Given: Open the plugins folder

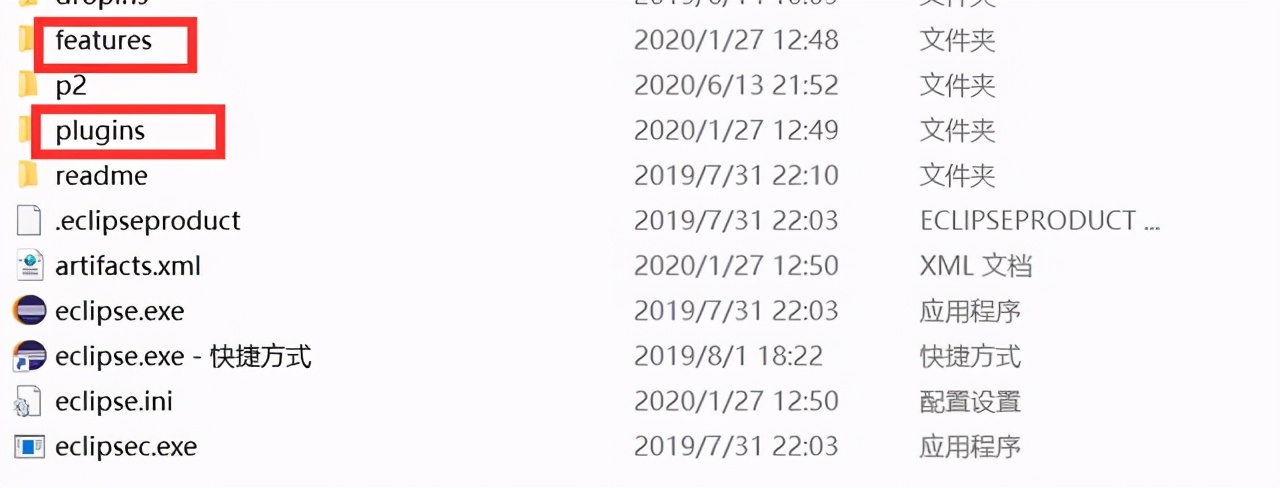Looking at the screenshot, I should coord(100,131).
